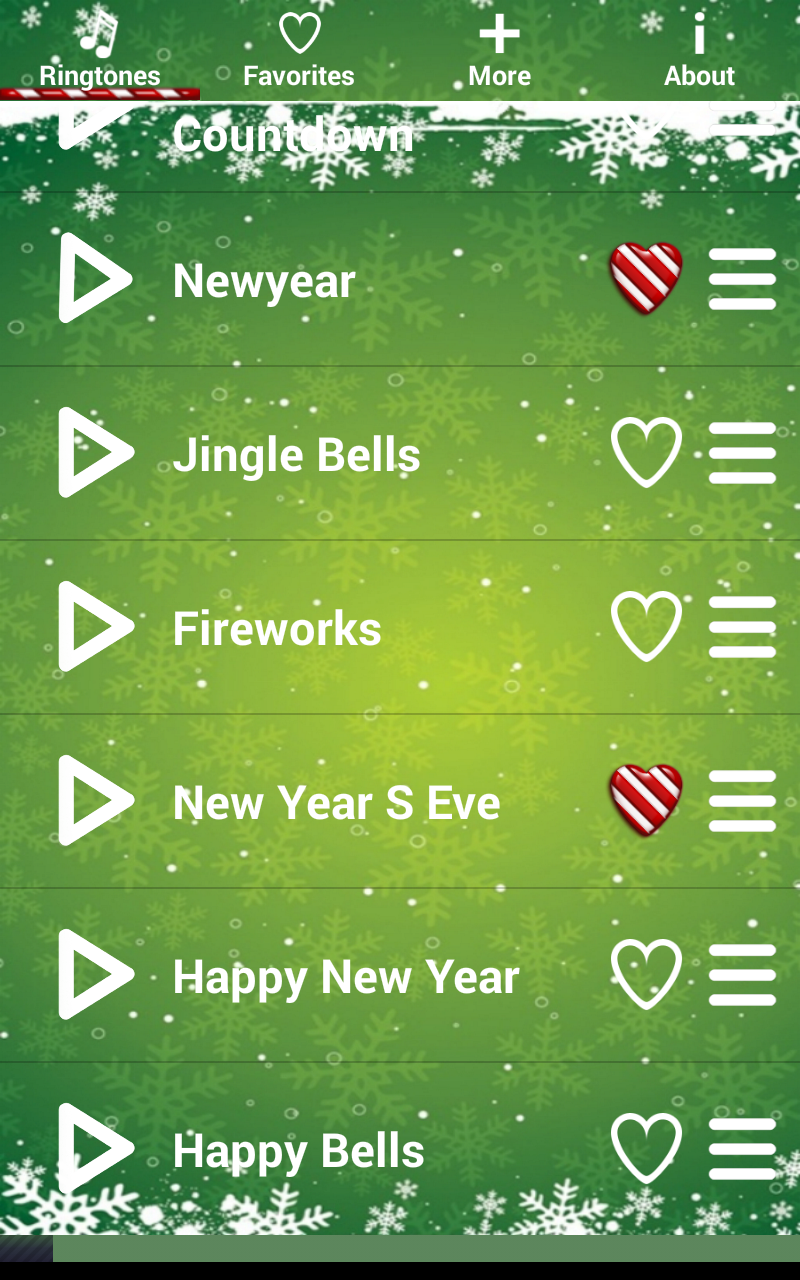Open options menu for Jingle Bells
The width and height of the screenshot is (800, 1280).
click(x=742, y=452)
